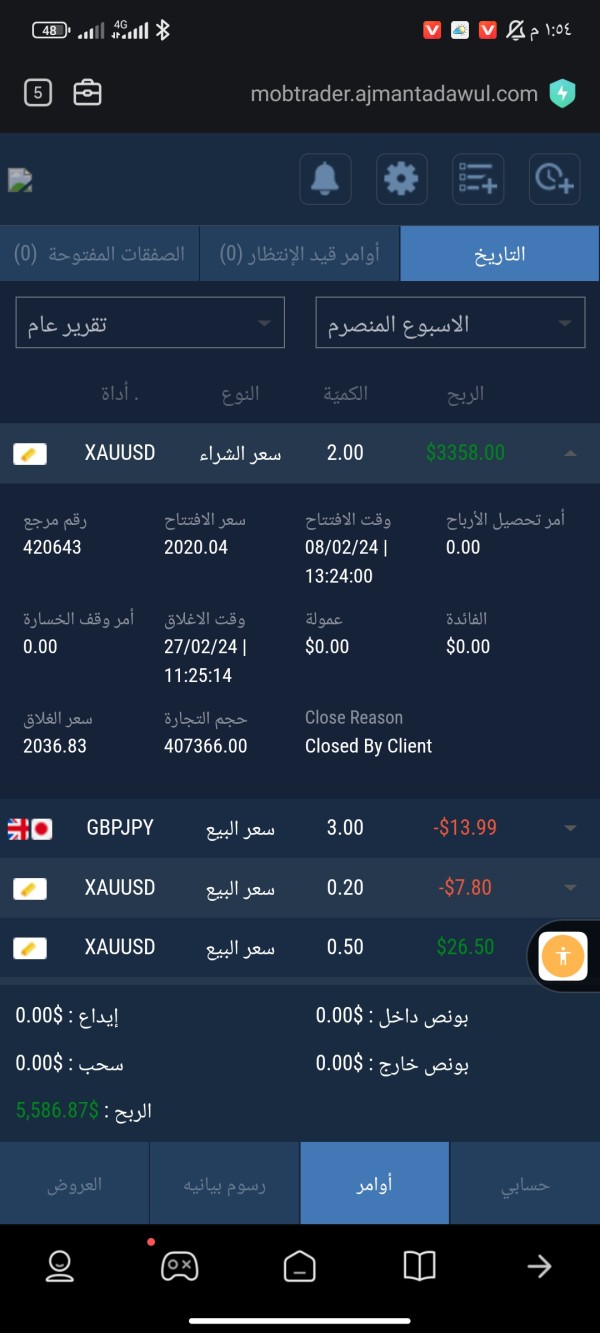Tap the clock with plus icon

point(555,179)
